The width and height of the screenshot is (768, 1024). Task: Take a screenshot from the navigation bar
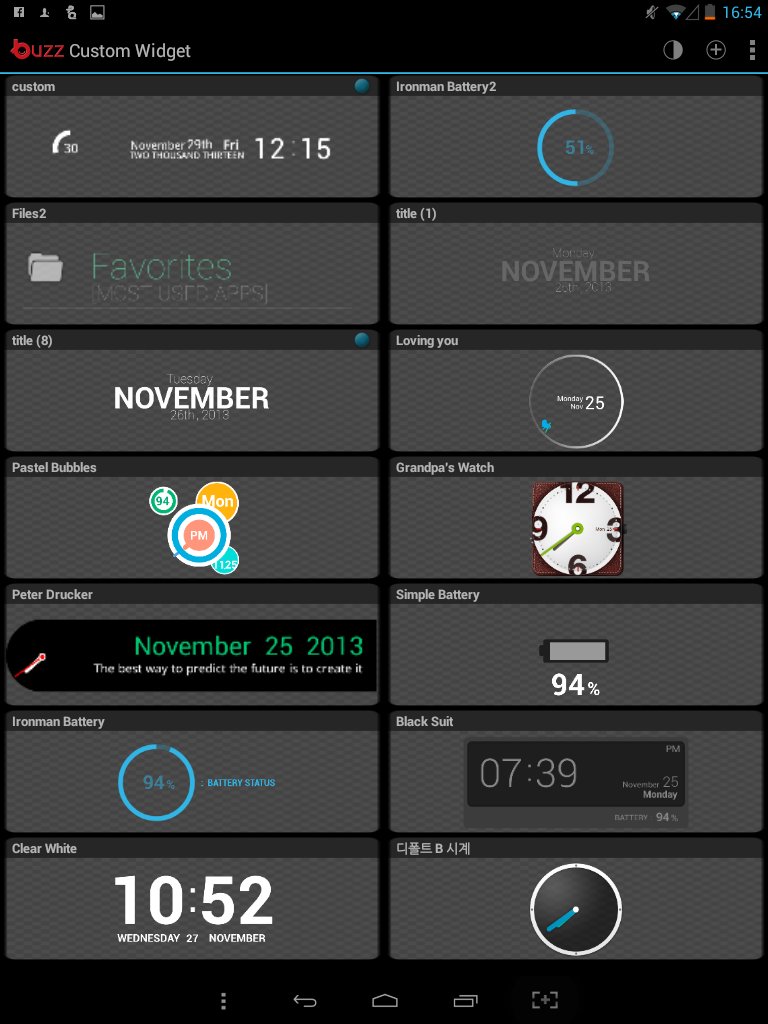(544, 1000)
